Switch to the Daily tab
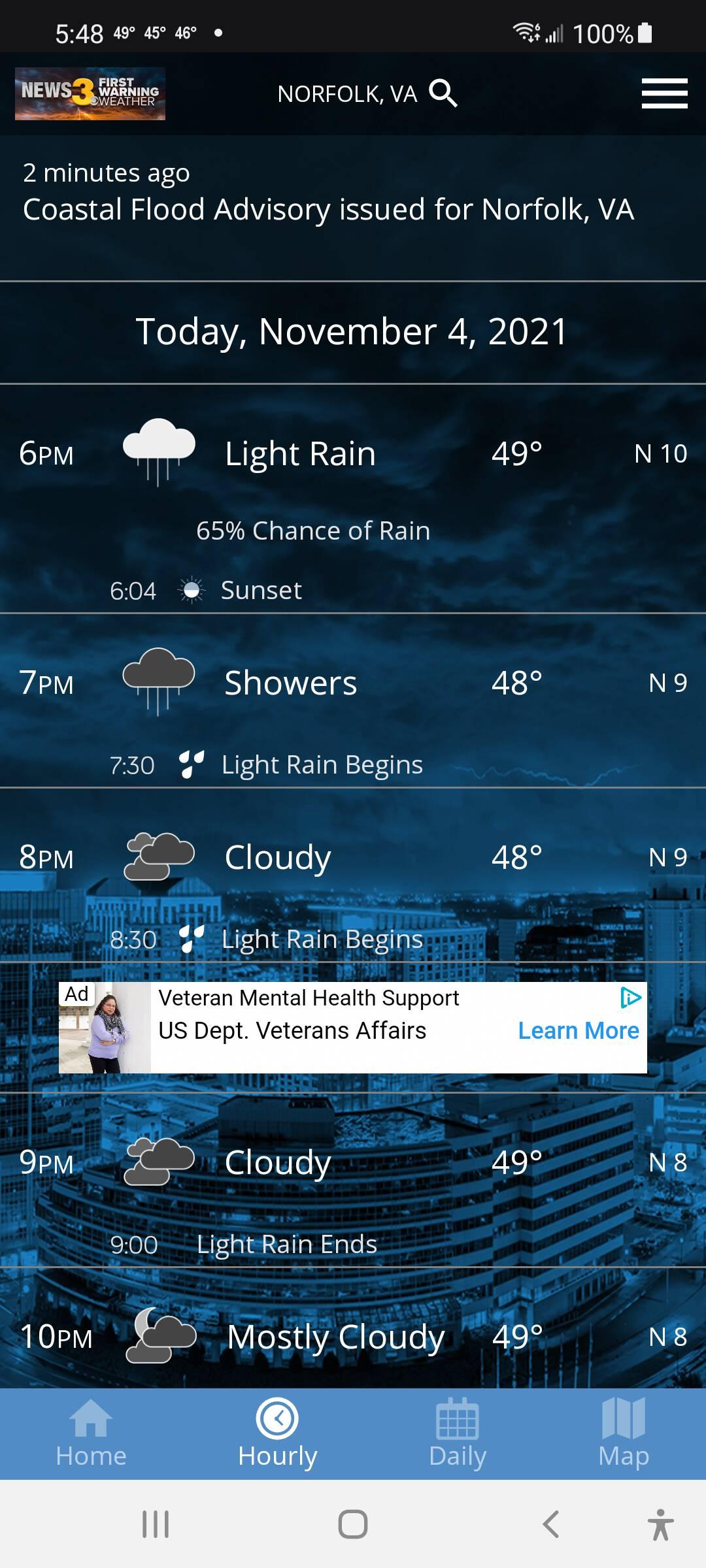This screenshot has height=1568, width=706. (458, 1434)
